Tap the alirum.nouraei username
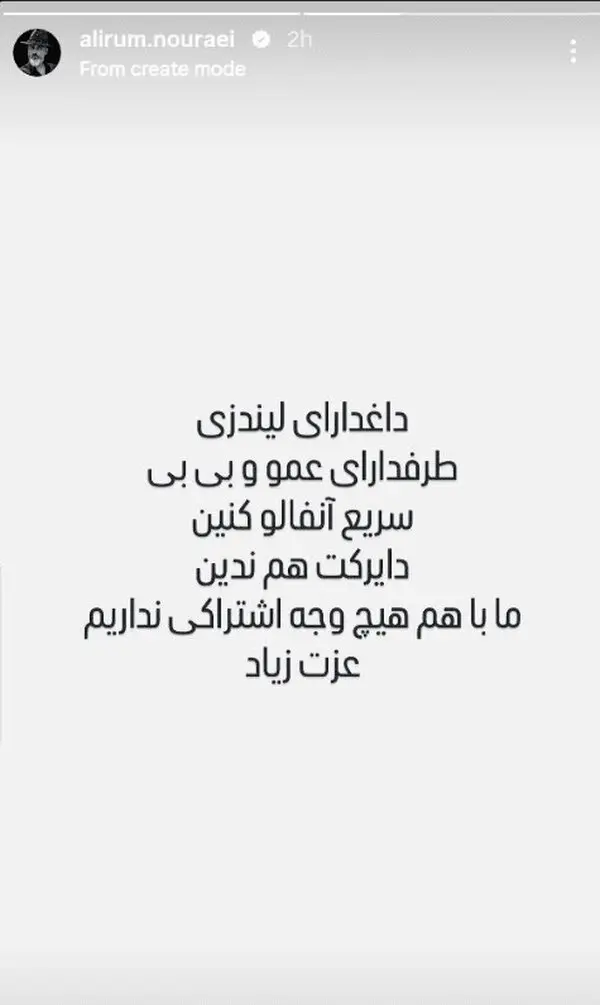 [157, 40]
